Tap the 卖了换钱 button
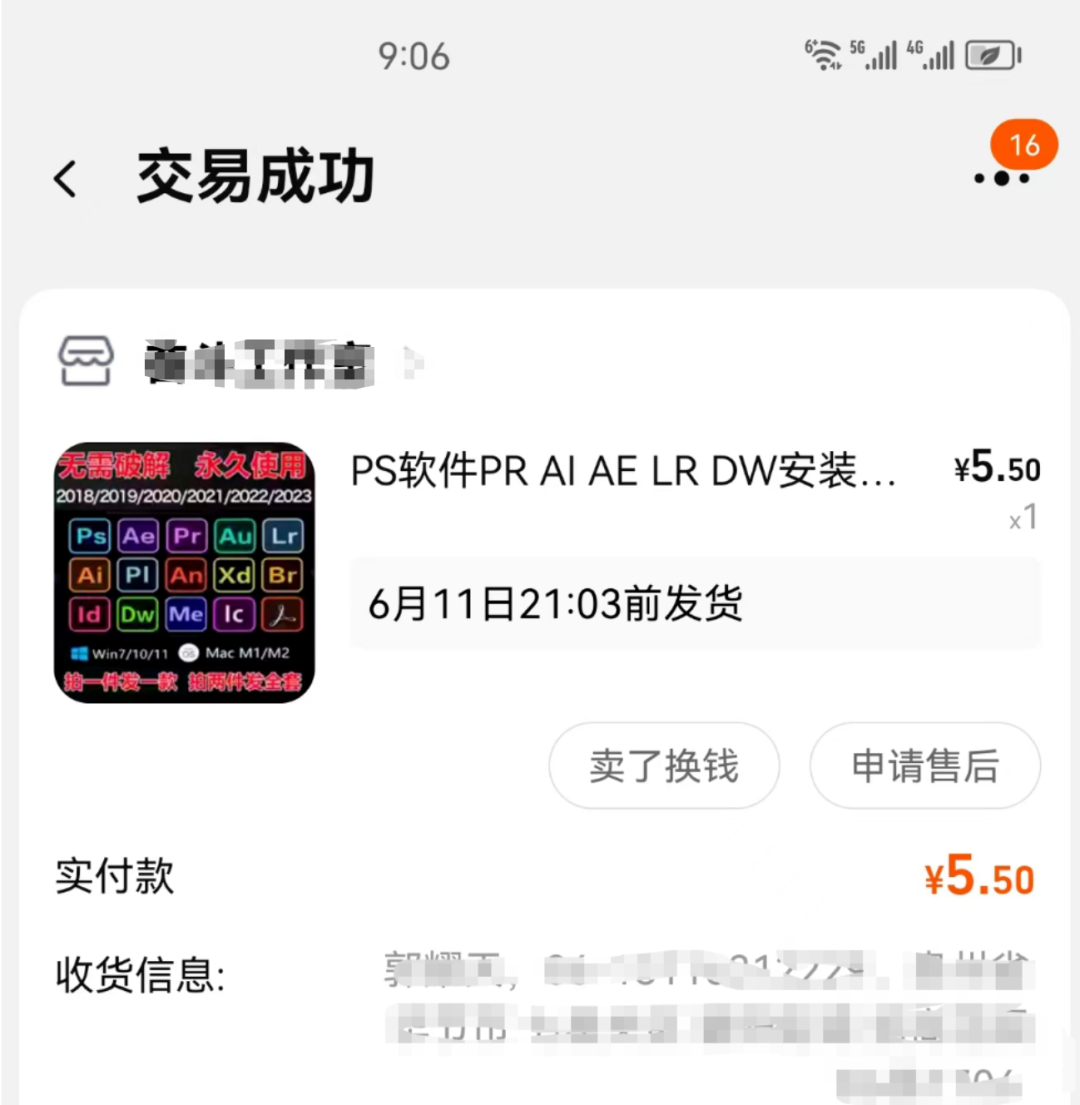Viewport: 1080px width, 1105px height. pos(664,766)
